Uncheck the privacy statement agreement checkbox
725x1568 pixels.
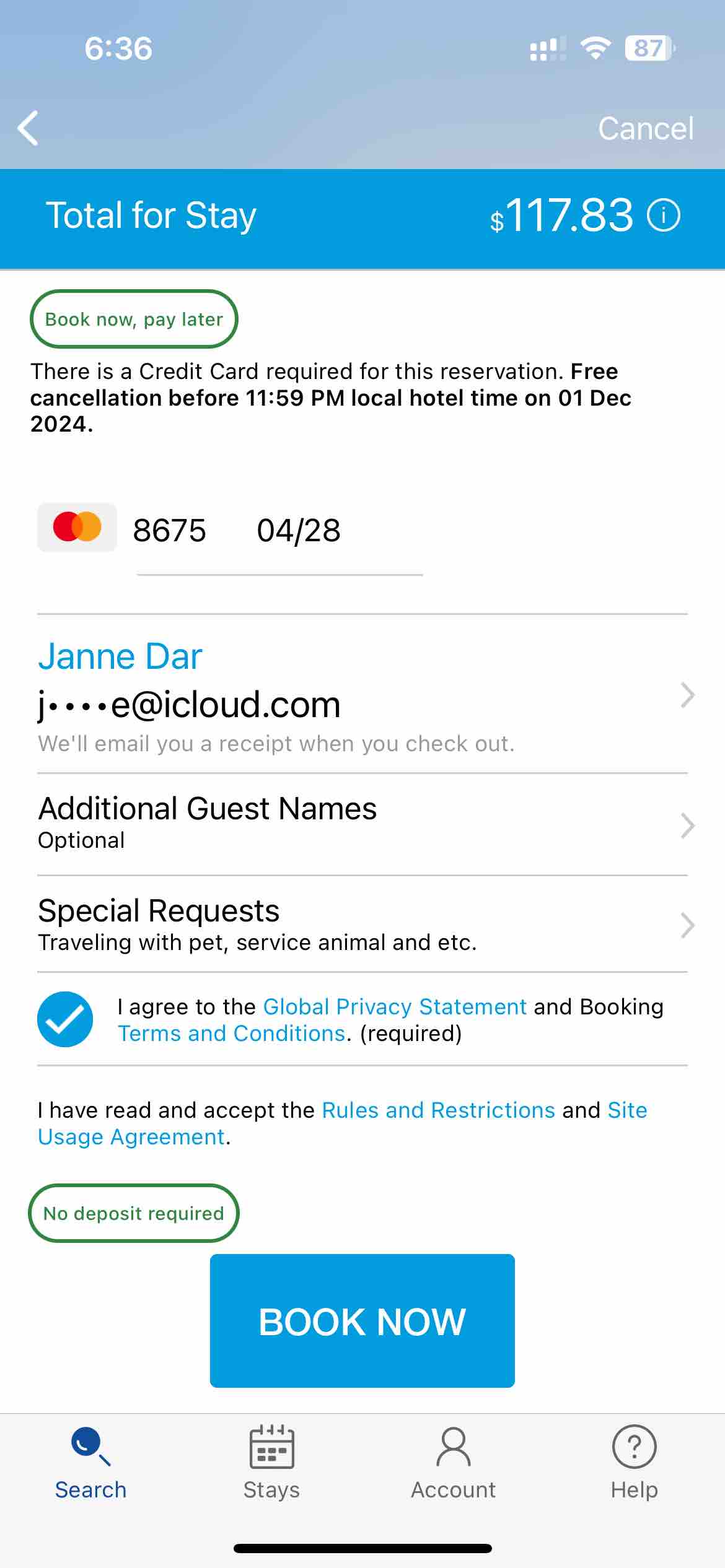click(x=65, y=1019)
